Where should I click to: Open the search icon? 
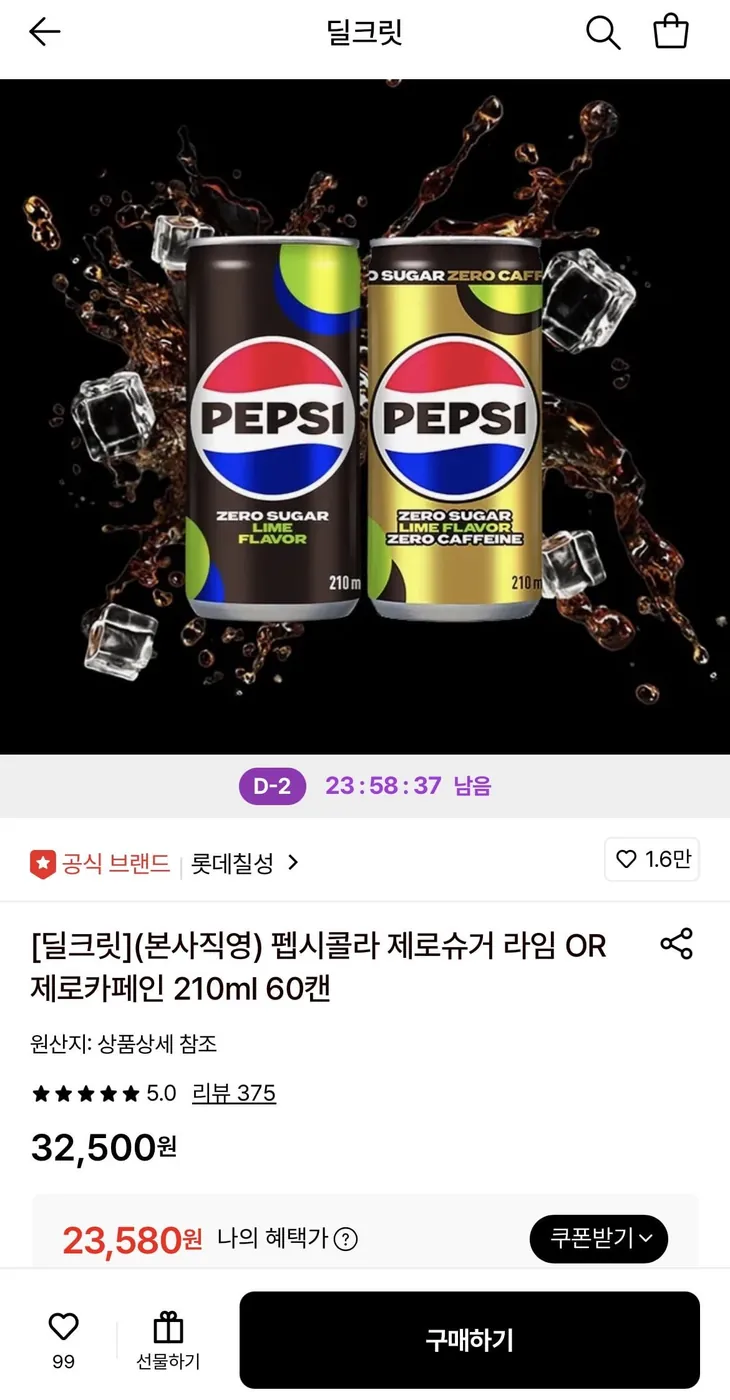click(x=603, y=32)
